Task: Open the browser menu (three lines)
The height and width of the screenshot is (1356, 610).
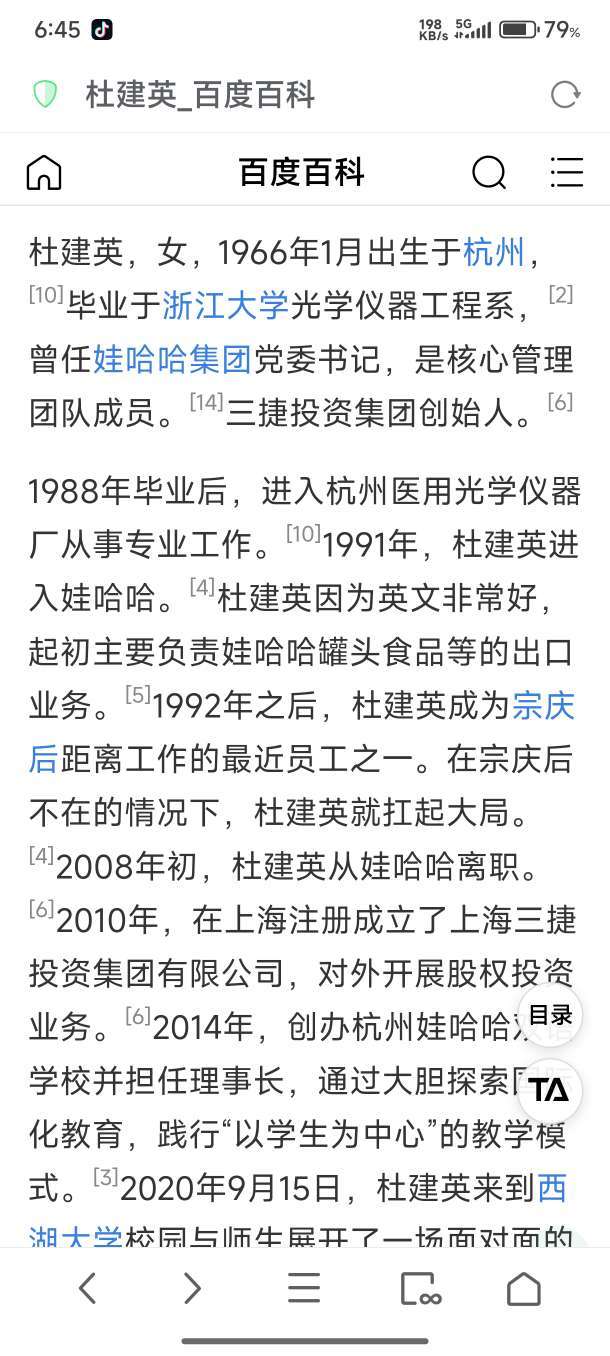Action: (304, 1289)
